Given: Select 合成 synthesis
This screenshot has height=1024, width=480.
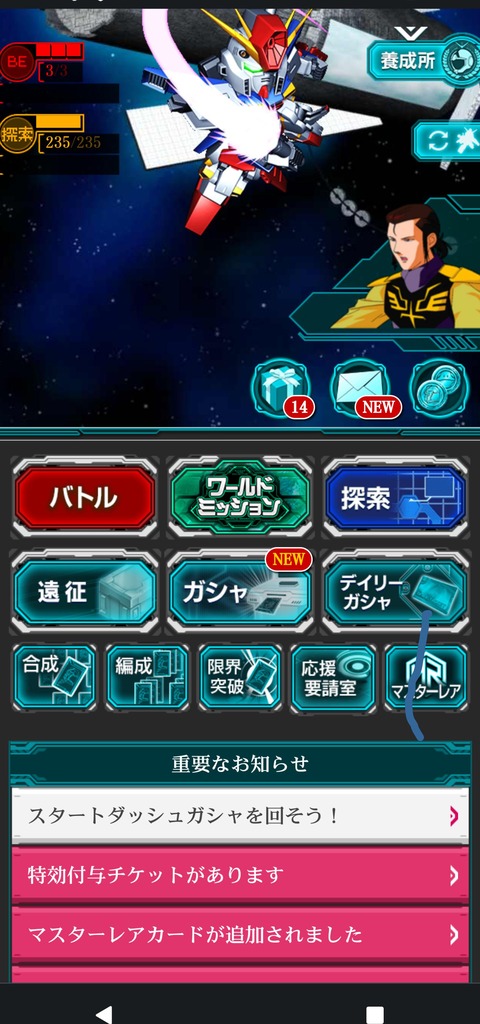Looking at the screenshot, I should 54,678.
